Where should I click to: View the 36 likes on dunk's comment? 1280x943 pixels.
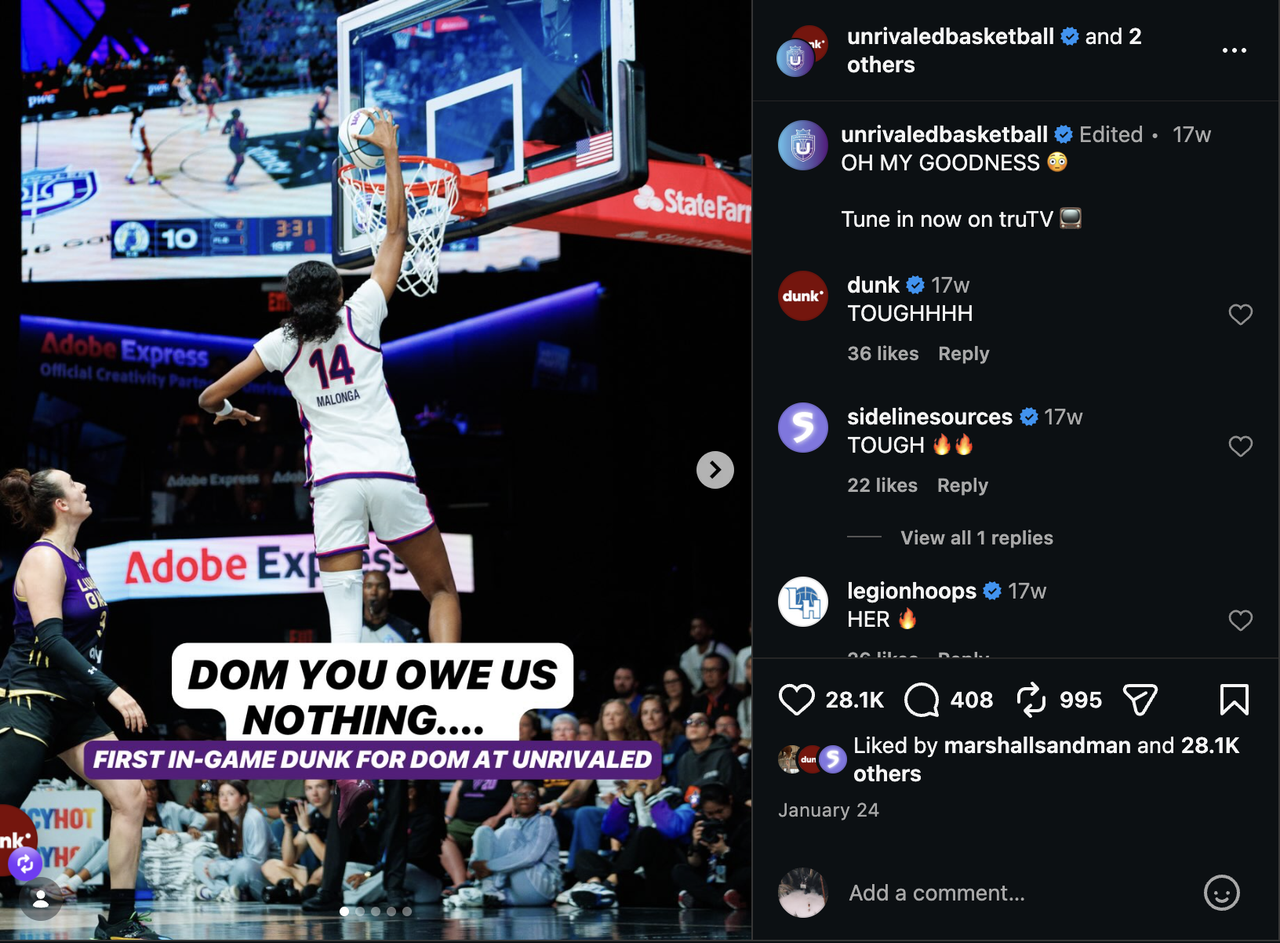pyautogui.click(x=883, y=353)
